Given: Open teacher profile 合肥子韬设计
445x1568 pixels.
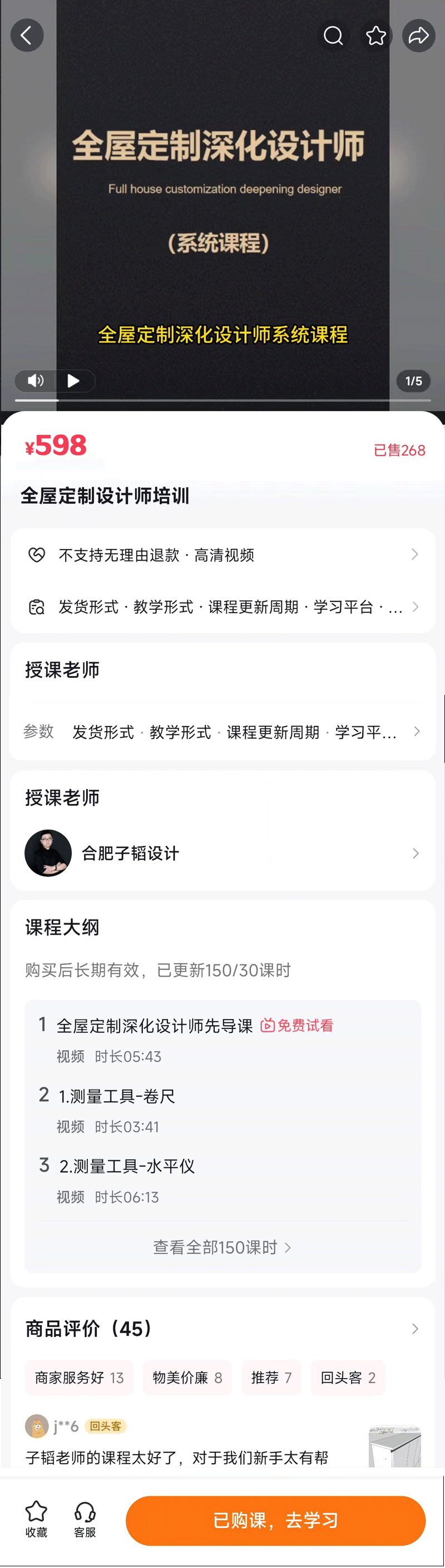Looking at the screenshot, I should (222, 853).
